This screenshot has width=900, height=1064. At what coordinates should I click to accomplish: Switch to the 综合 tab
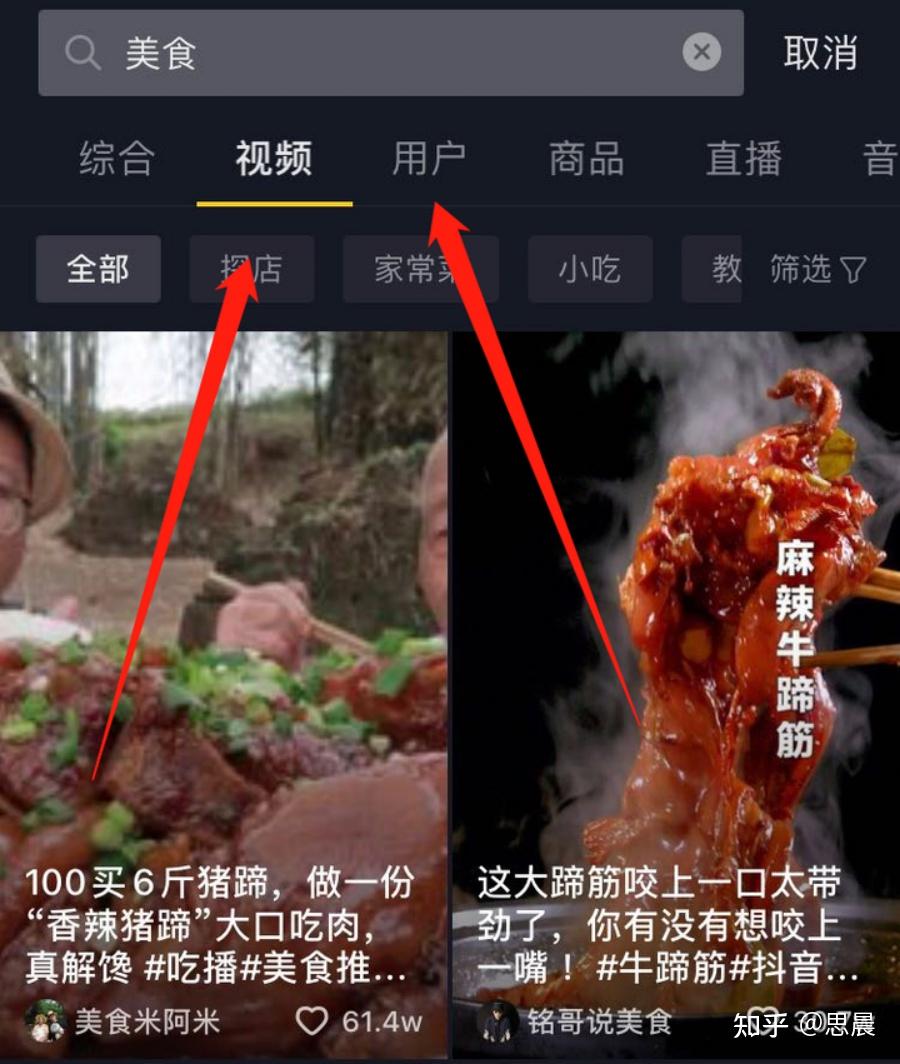tap(117, 159)
